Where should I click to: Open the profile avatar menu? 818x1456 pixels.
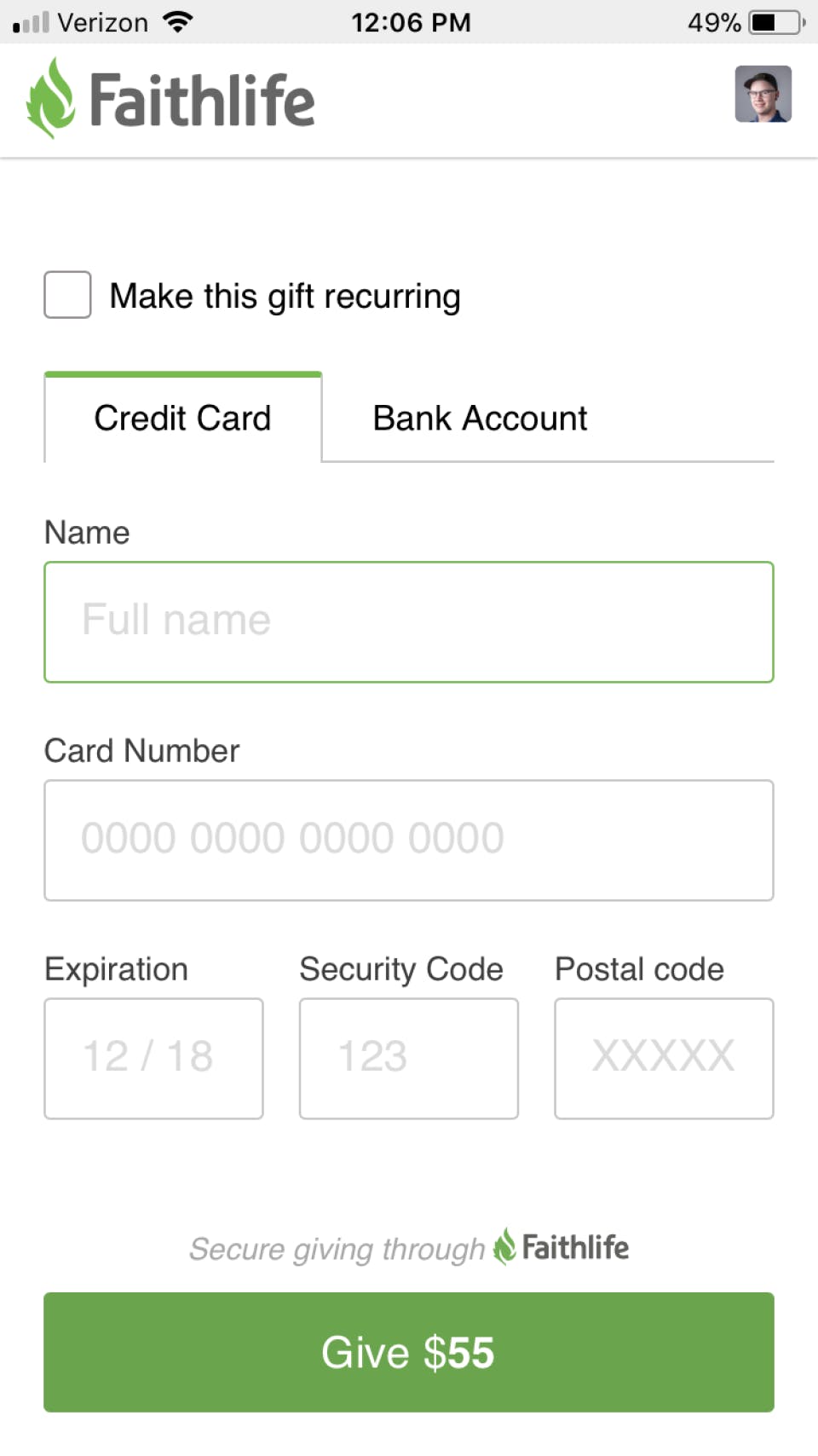point(763,94)
